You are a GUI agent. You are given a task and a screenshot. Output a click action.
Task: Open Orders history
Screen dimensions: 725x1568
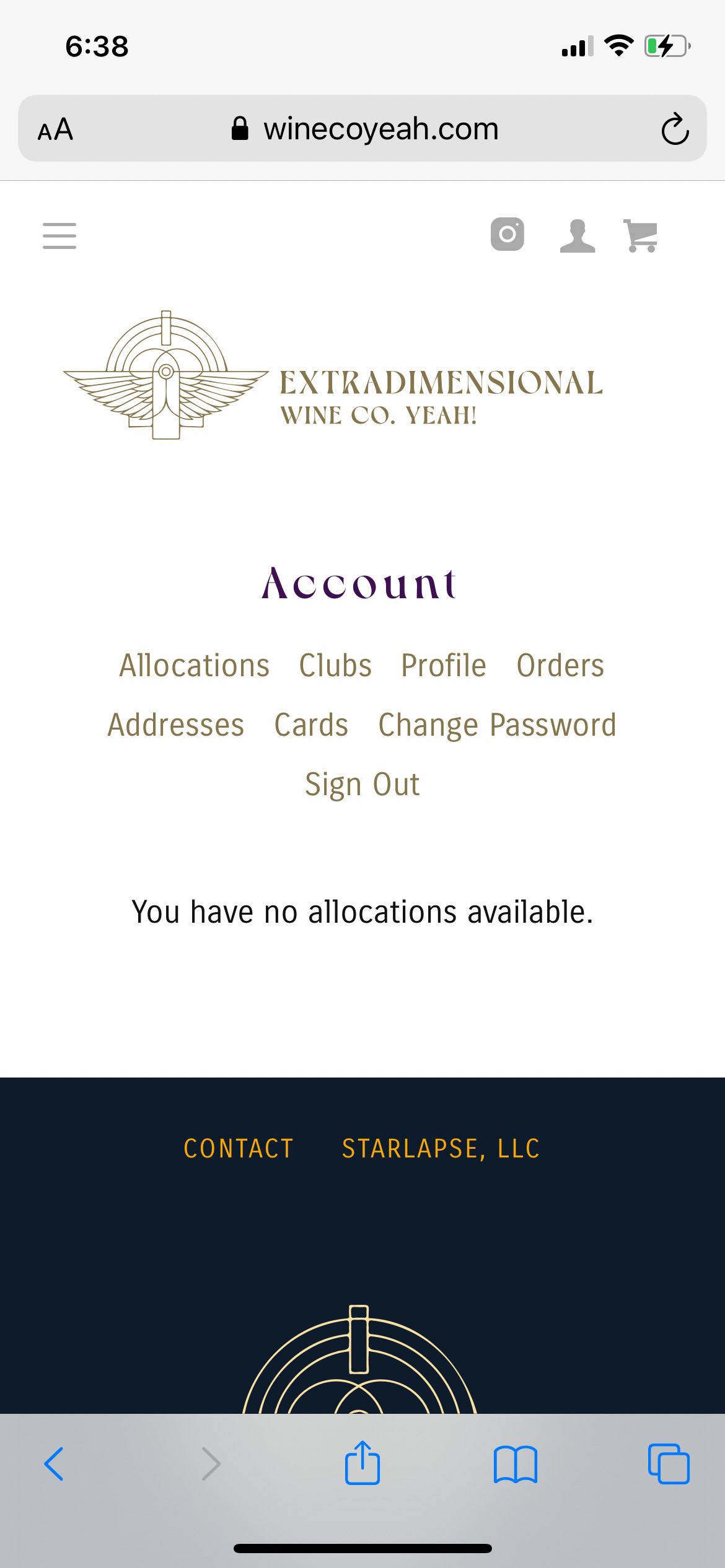coord(560,666)
